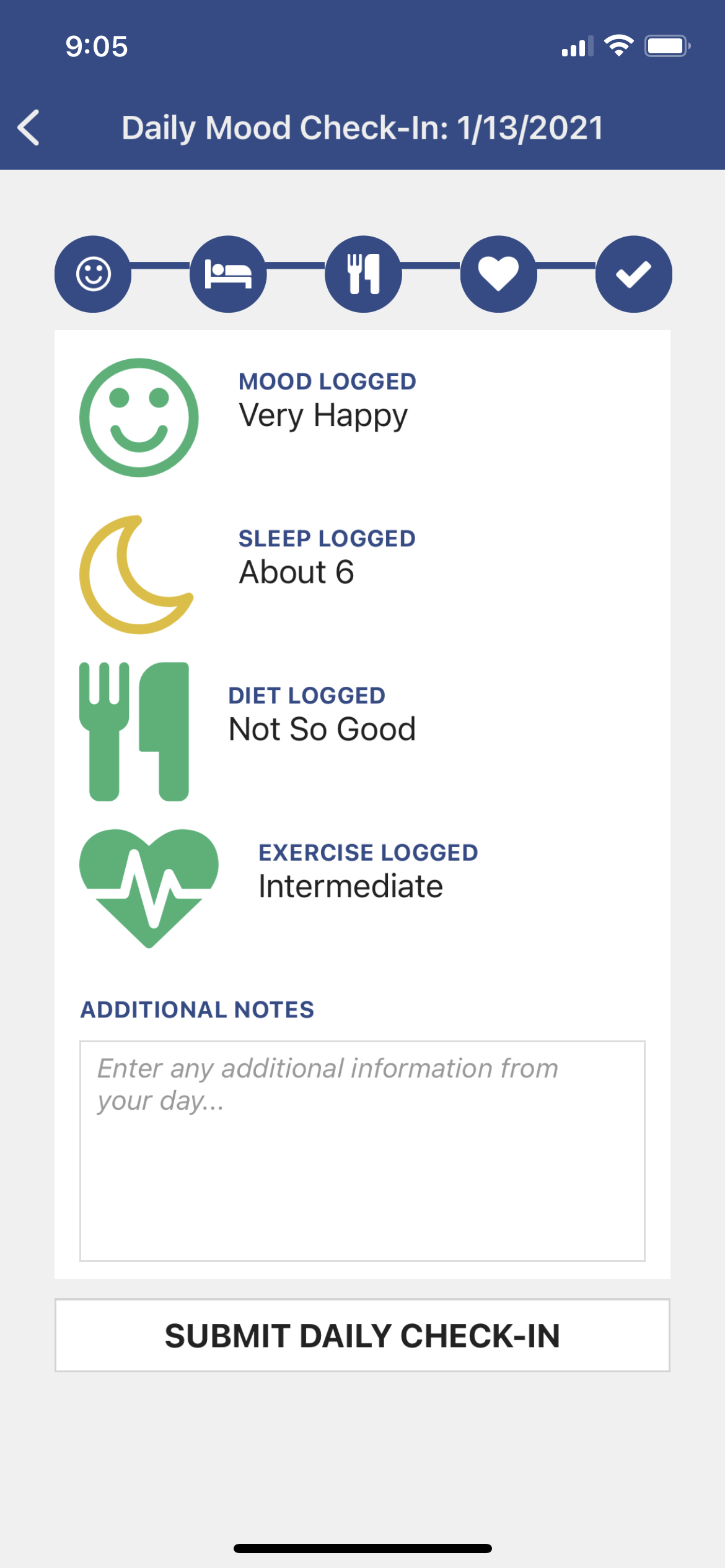Jump to the sleep bed step
725x1568 pixels.
(228, 274)
